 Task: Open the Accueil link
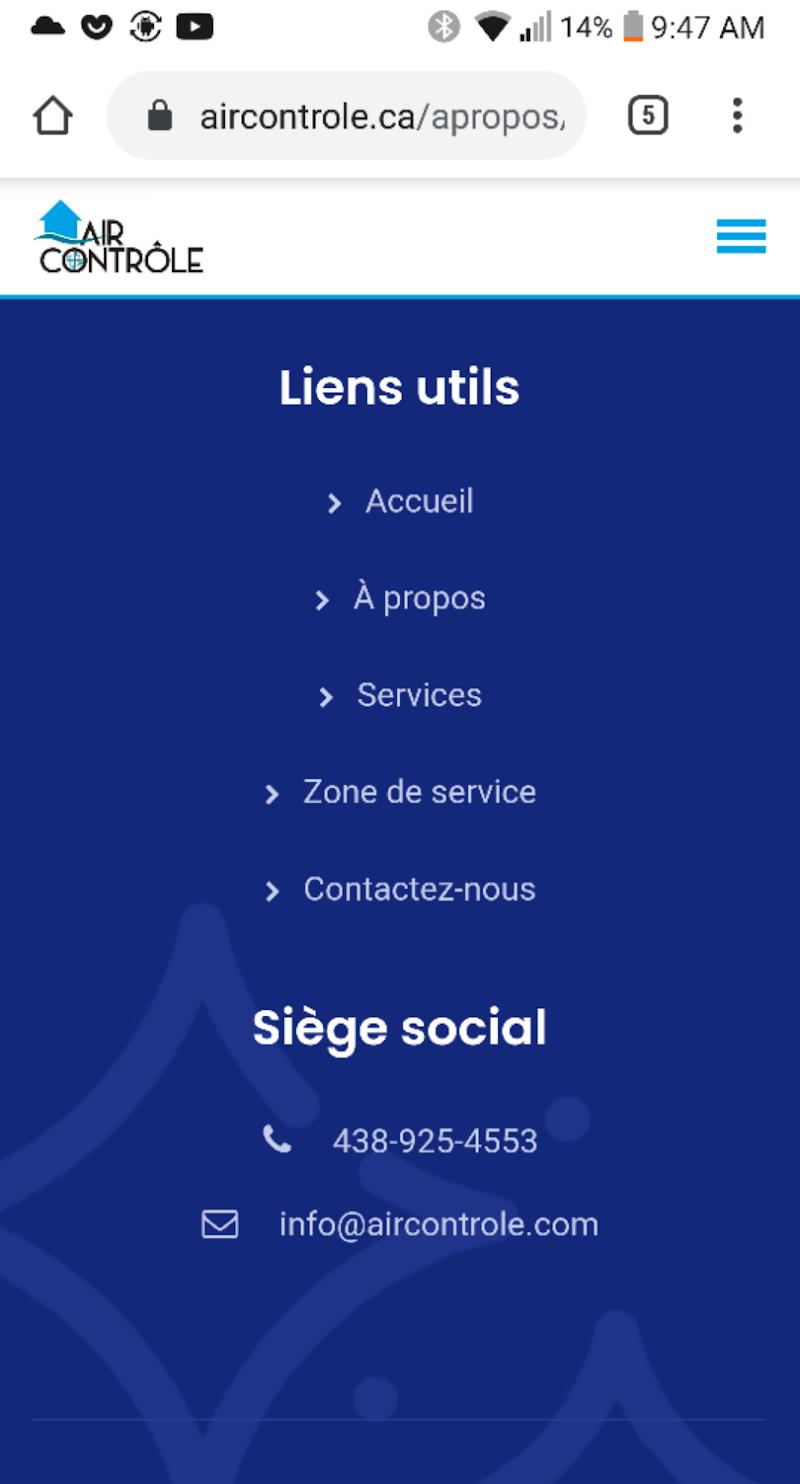tap(418, 501)
